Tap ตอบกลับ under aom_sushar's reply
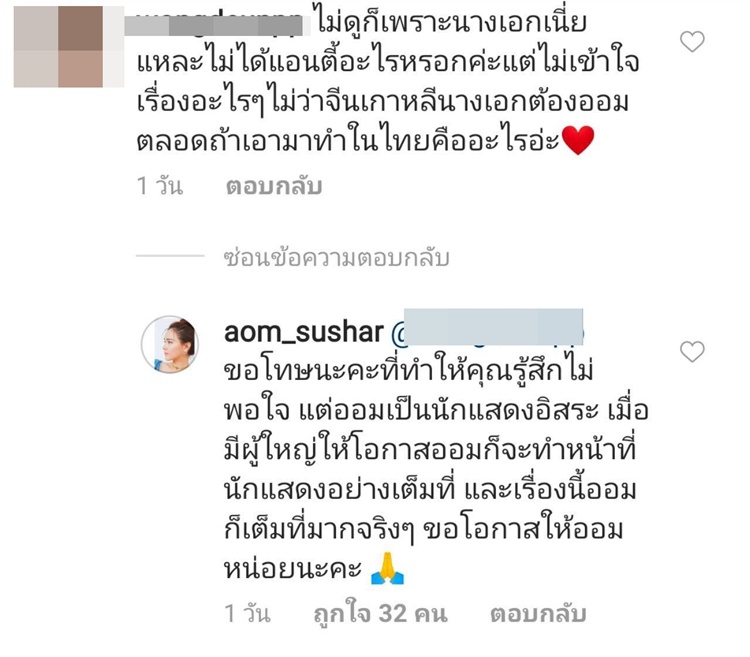 (x=539, y=613)
